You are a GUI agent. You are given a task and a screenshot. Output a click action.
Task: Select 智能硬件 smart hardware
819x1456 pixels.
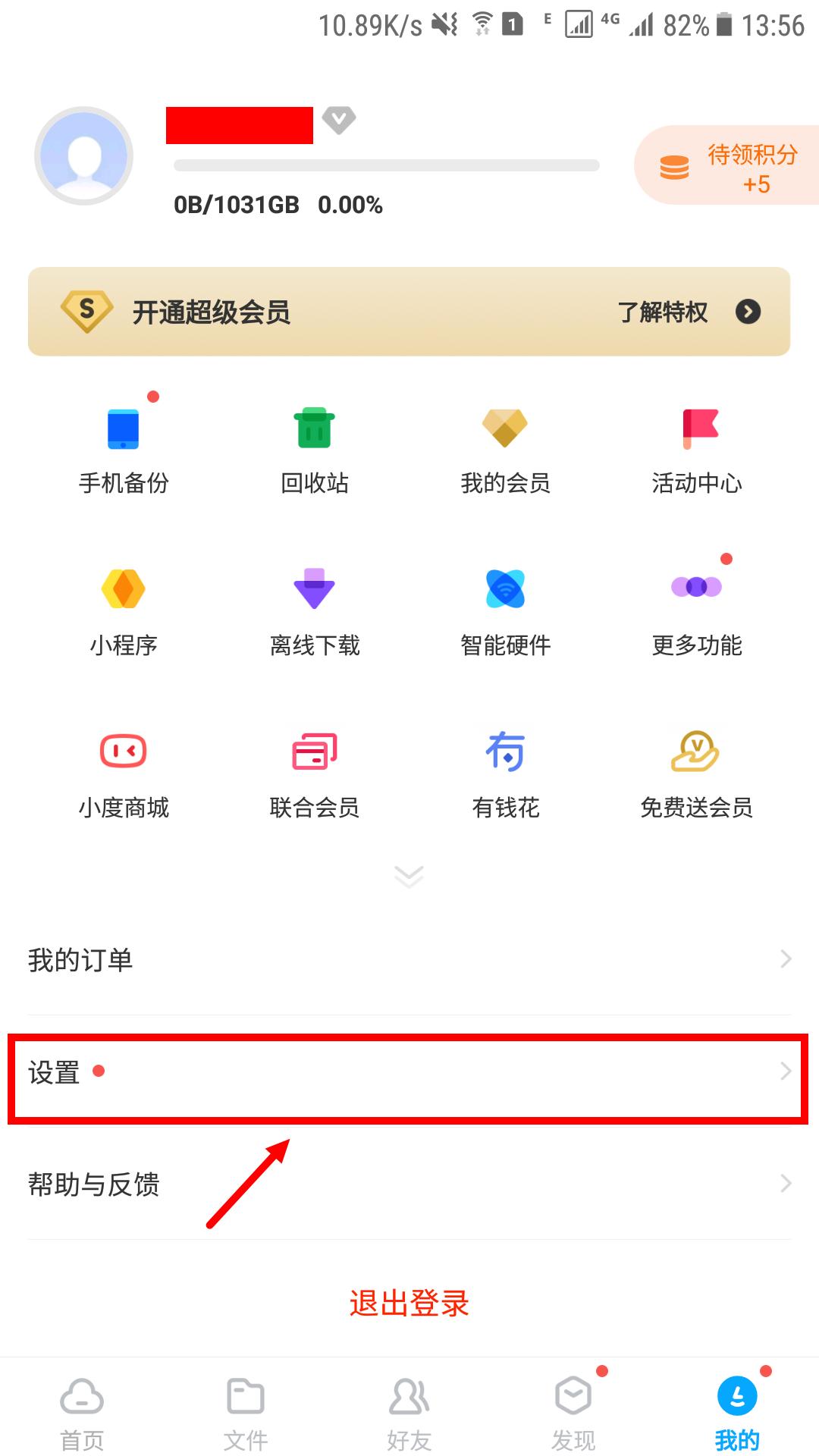pos(507,610)
